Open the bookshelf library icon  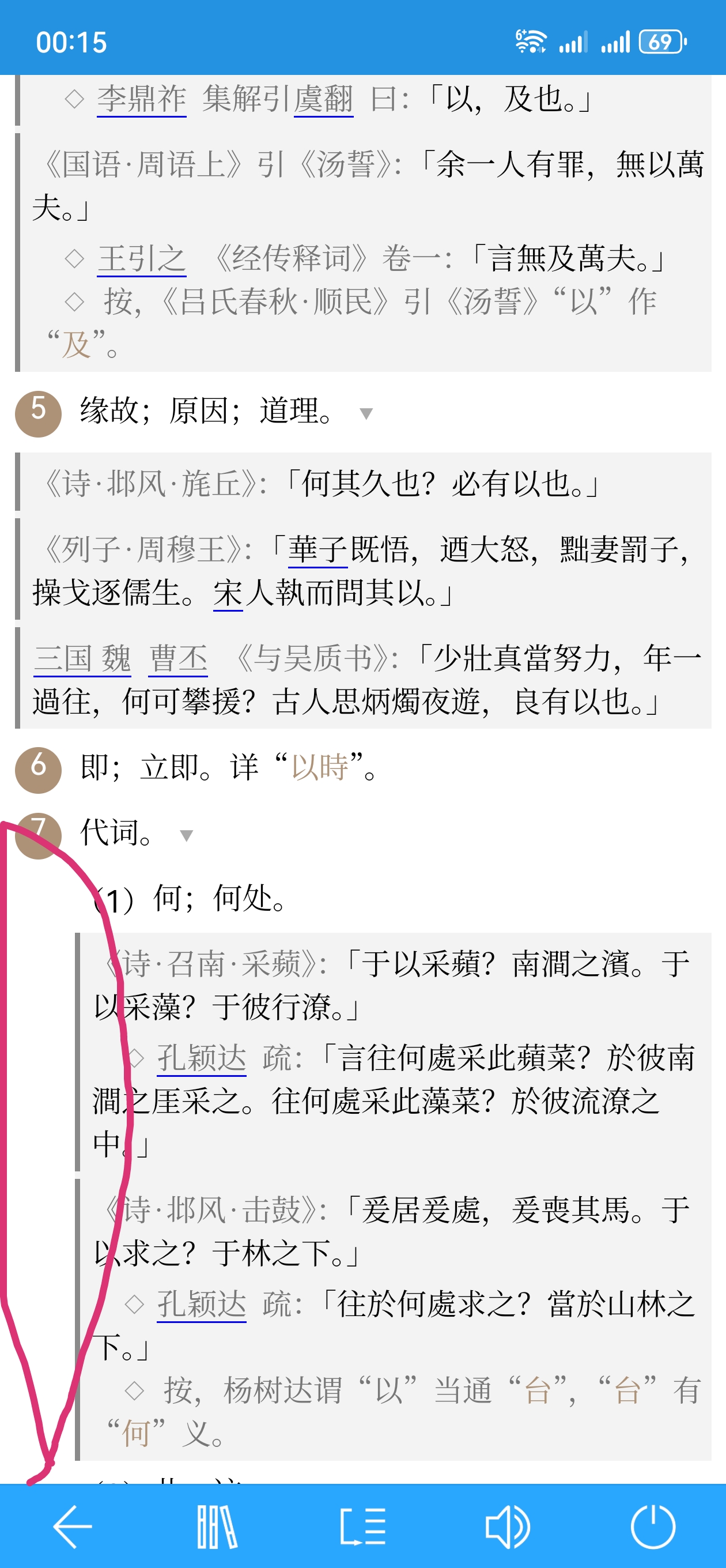click(x=217, y=1526)
